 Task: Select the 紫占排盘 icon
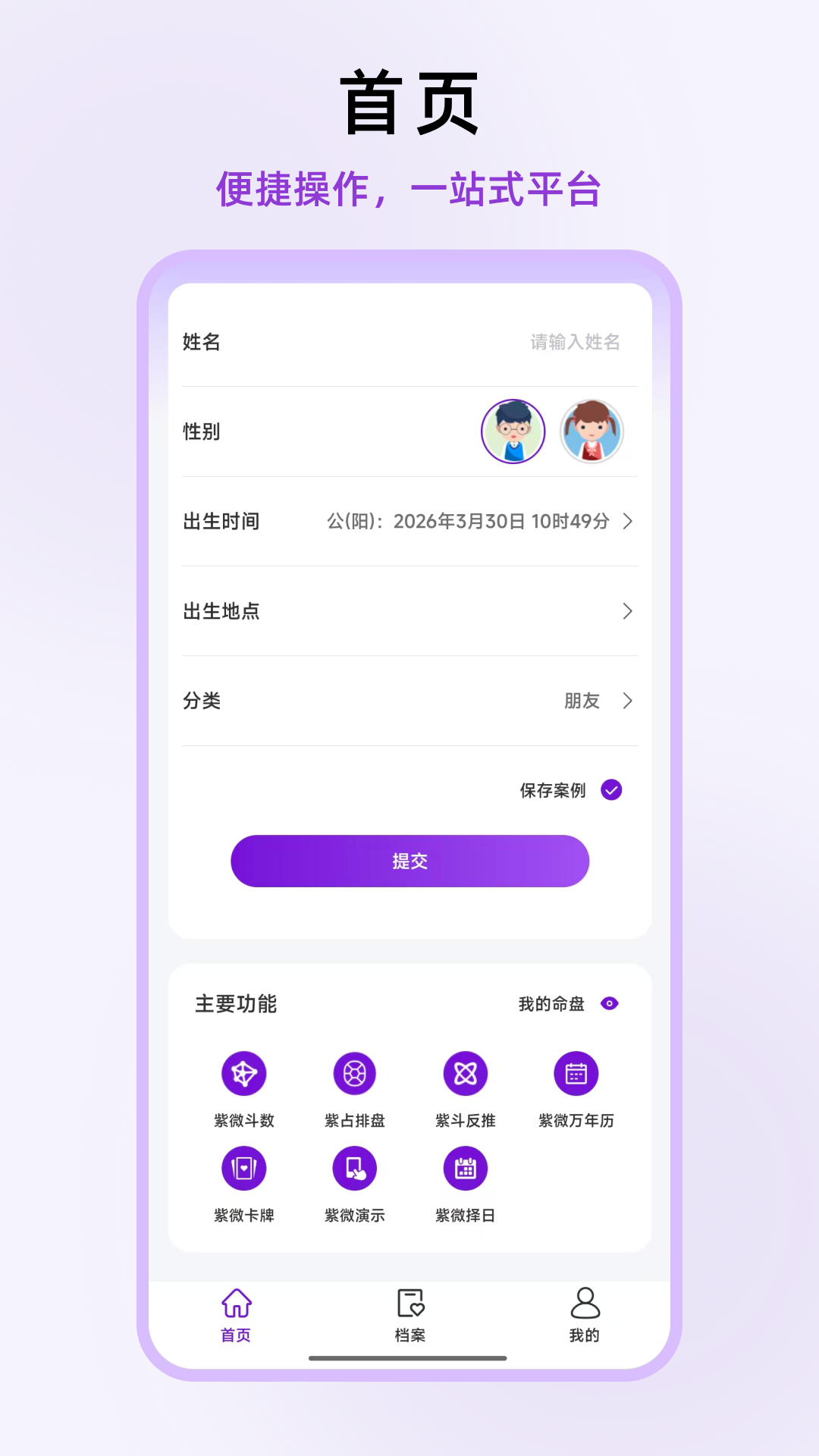tap(354, 1073)
